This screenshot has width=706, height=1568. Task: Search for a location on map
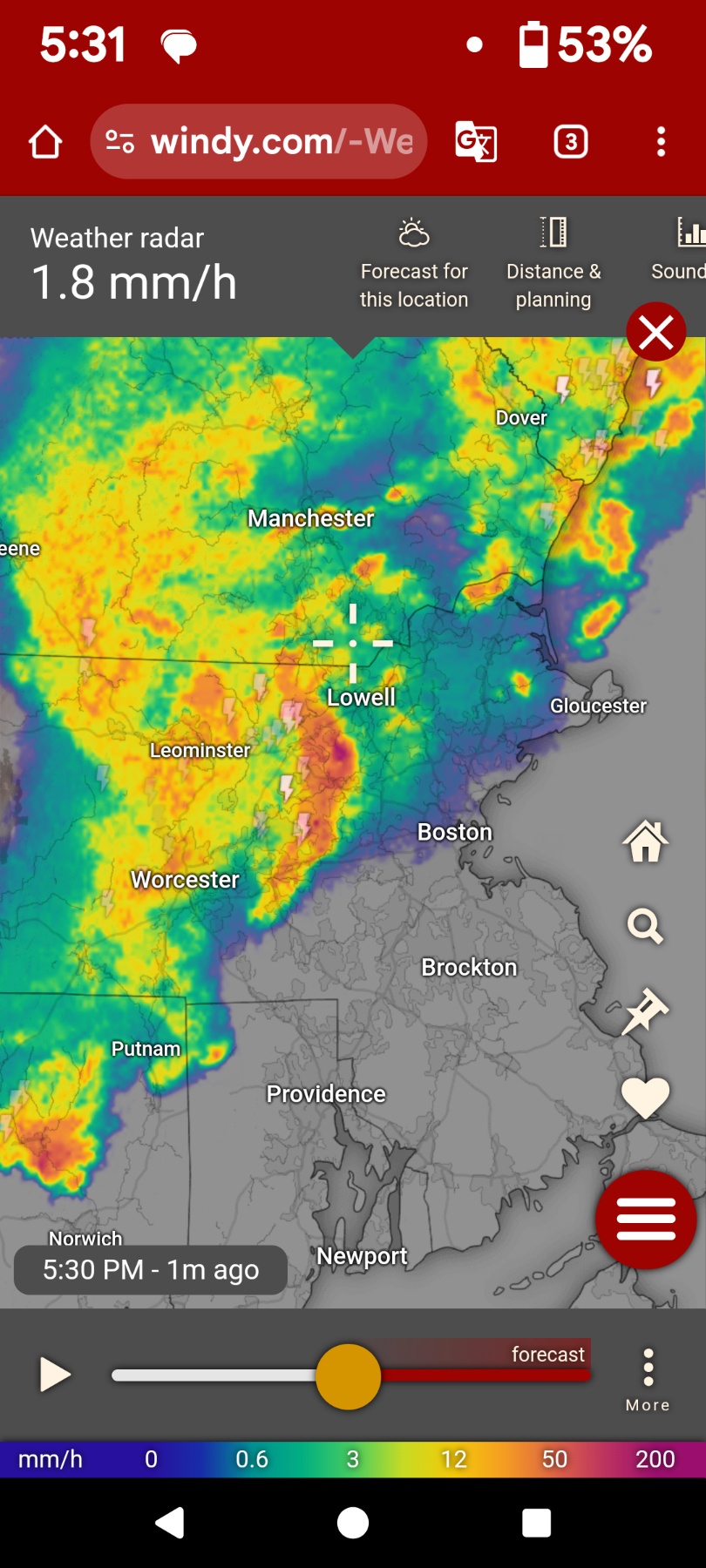coord(645,926)
